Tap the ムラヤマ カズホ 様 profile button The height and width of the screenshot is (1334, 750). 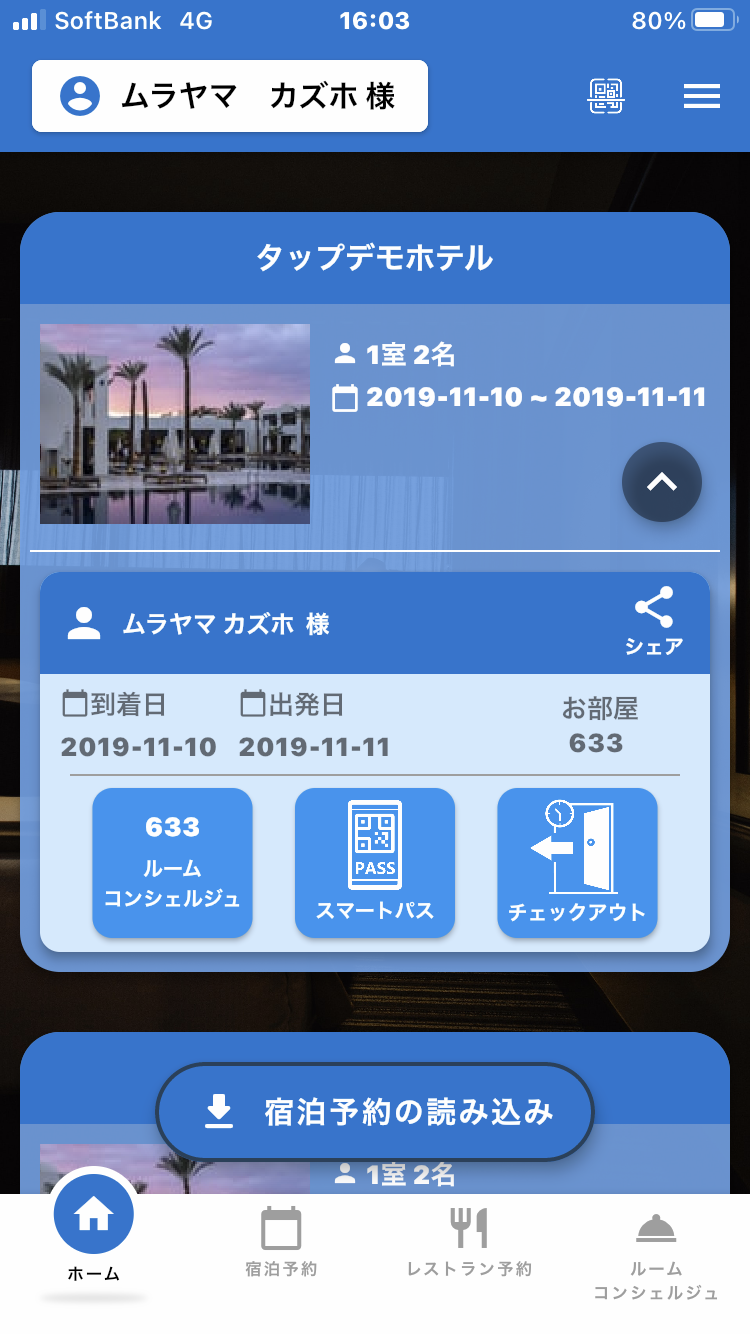230,96
